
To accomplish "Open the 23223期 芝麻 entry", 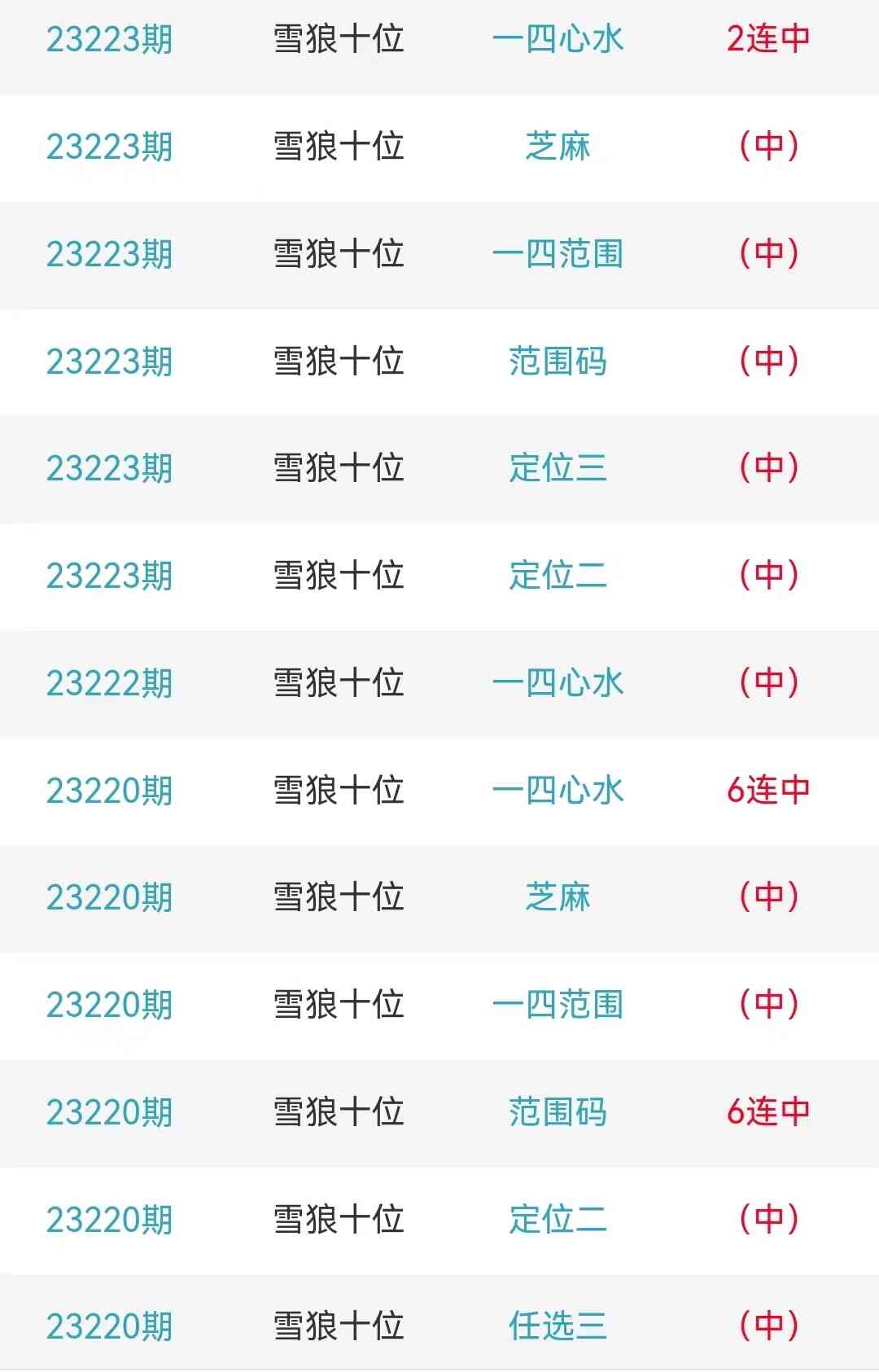I will 558,147.
